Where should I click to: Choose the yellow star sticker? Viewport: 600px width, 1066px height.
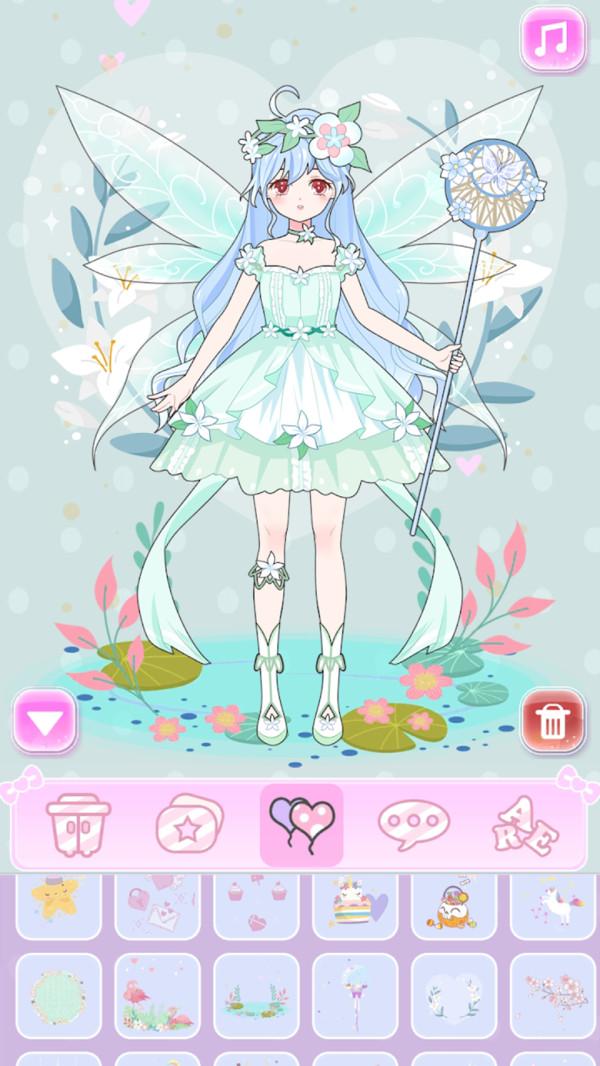tap(58, 903)
